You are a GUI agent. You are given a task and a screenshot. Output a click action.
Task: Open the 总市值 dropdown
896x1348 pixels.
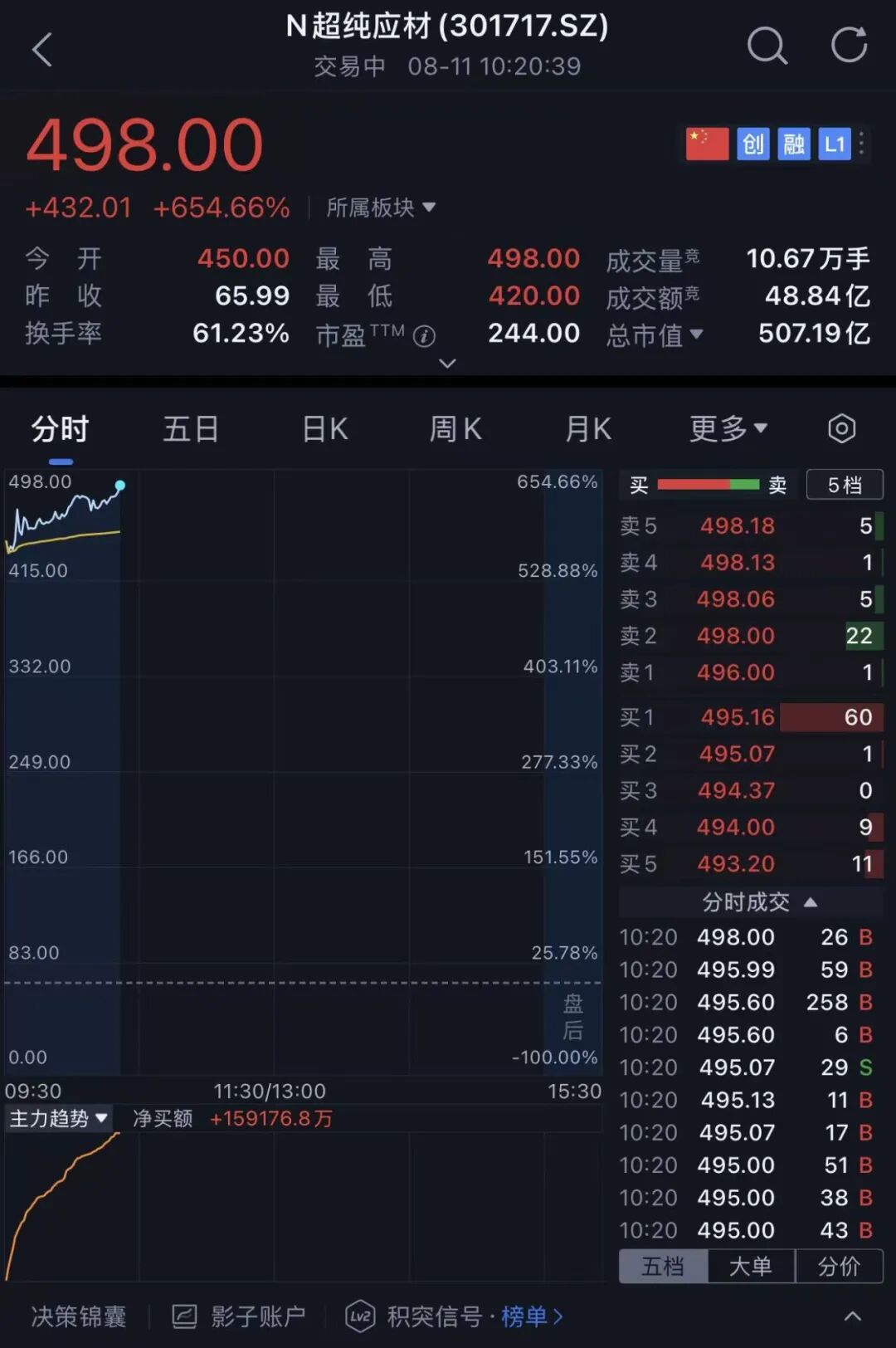pos(655,335)
